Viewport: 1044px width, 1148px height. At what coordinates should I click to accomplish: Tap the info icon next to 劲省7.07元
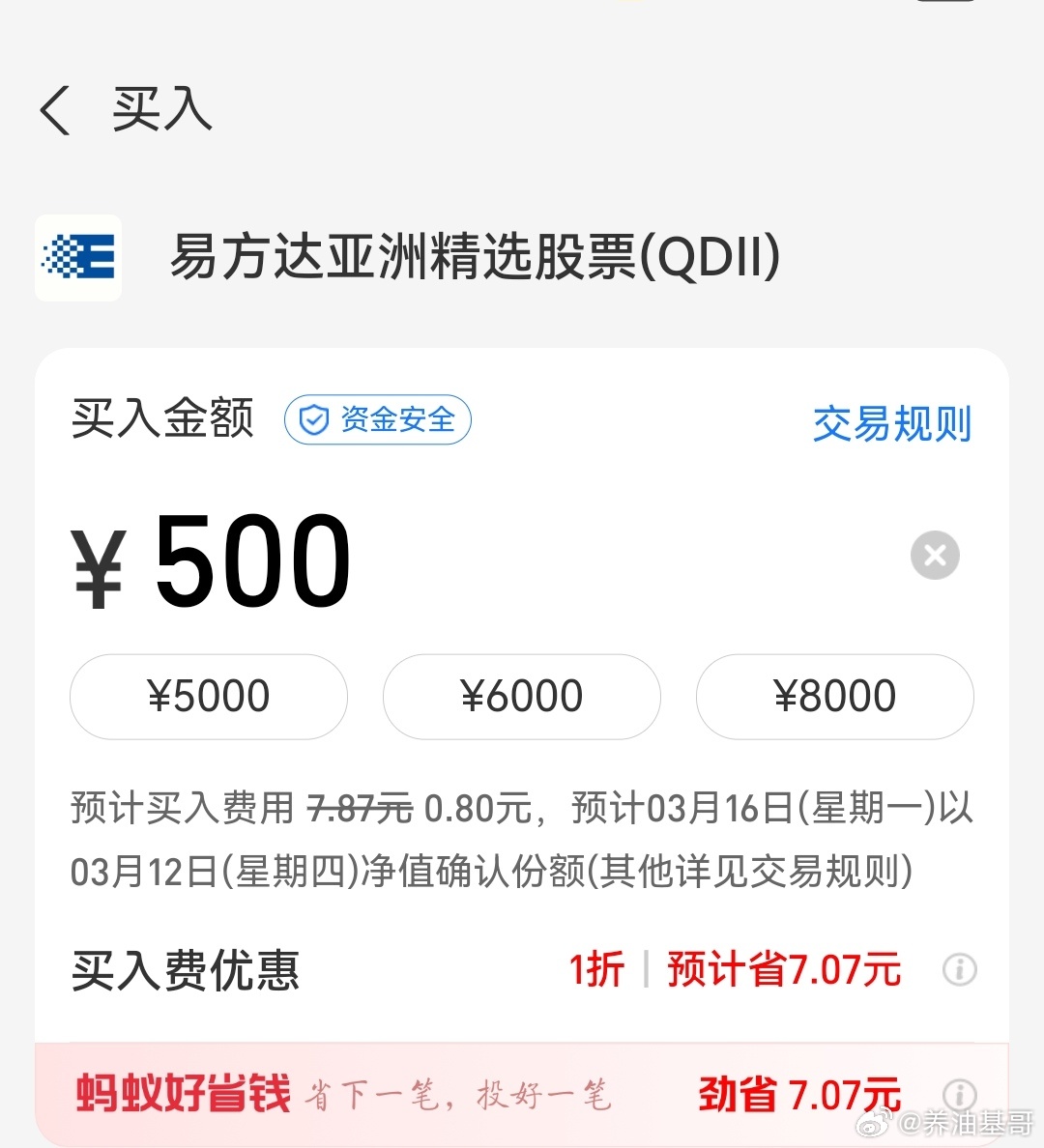[961, 1093]
